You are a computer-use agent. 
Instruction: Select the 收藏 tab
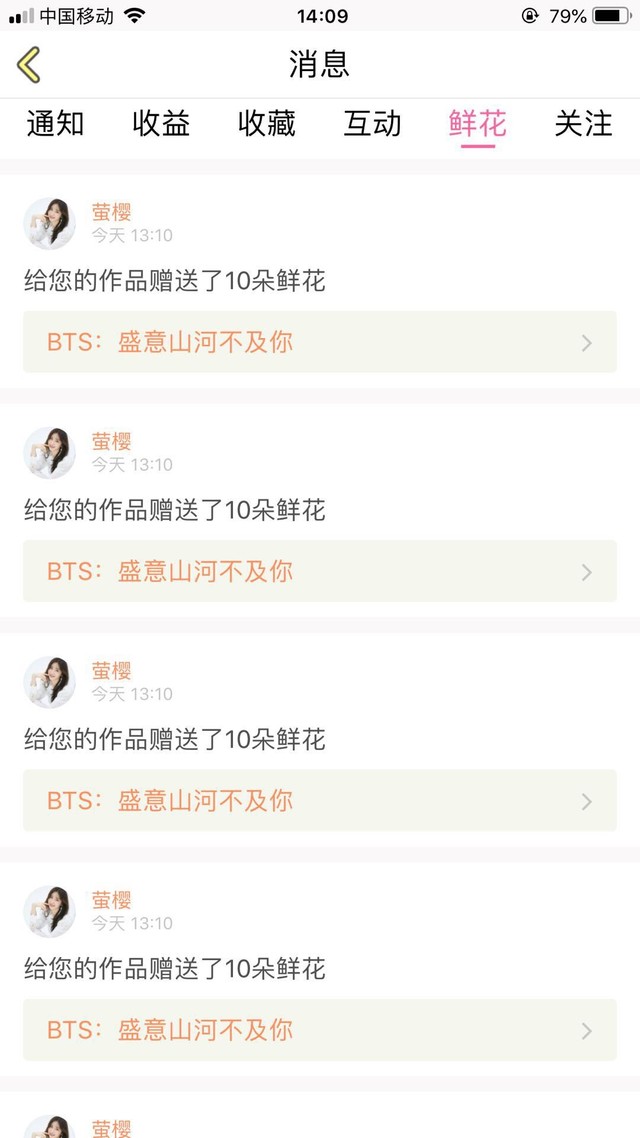pos(267,124)
